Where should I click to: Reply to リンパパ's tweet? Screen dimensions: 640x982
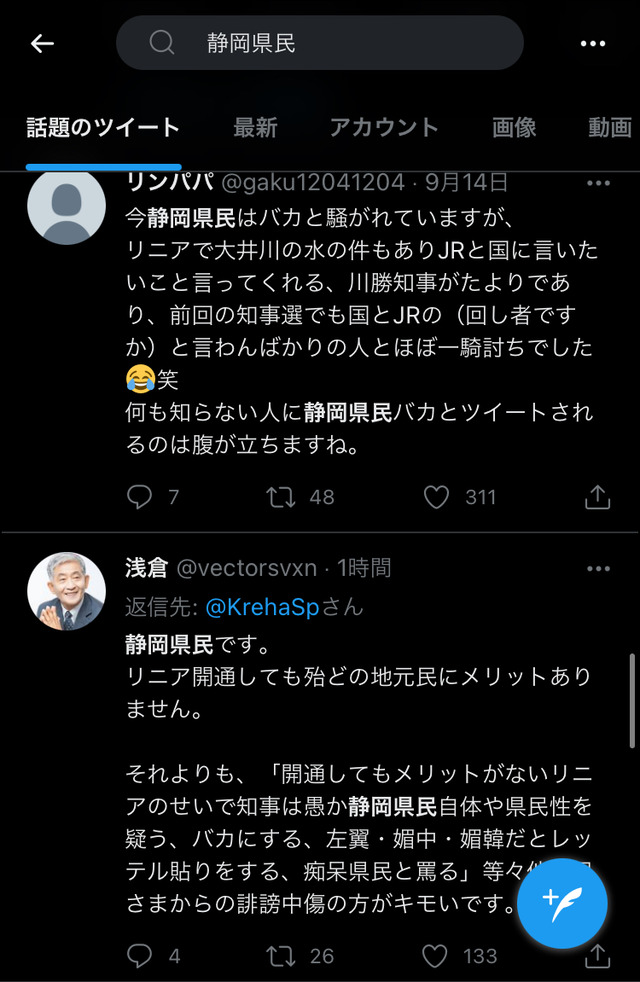pos(140,496)
